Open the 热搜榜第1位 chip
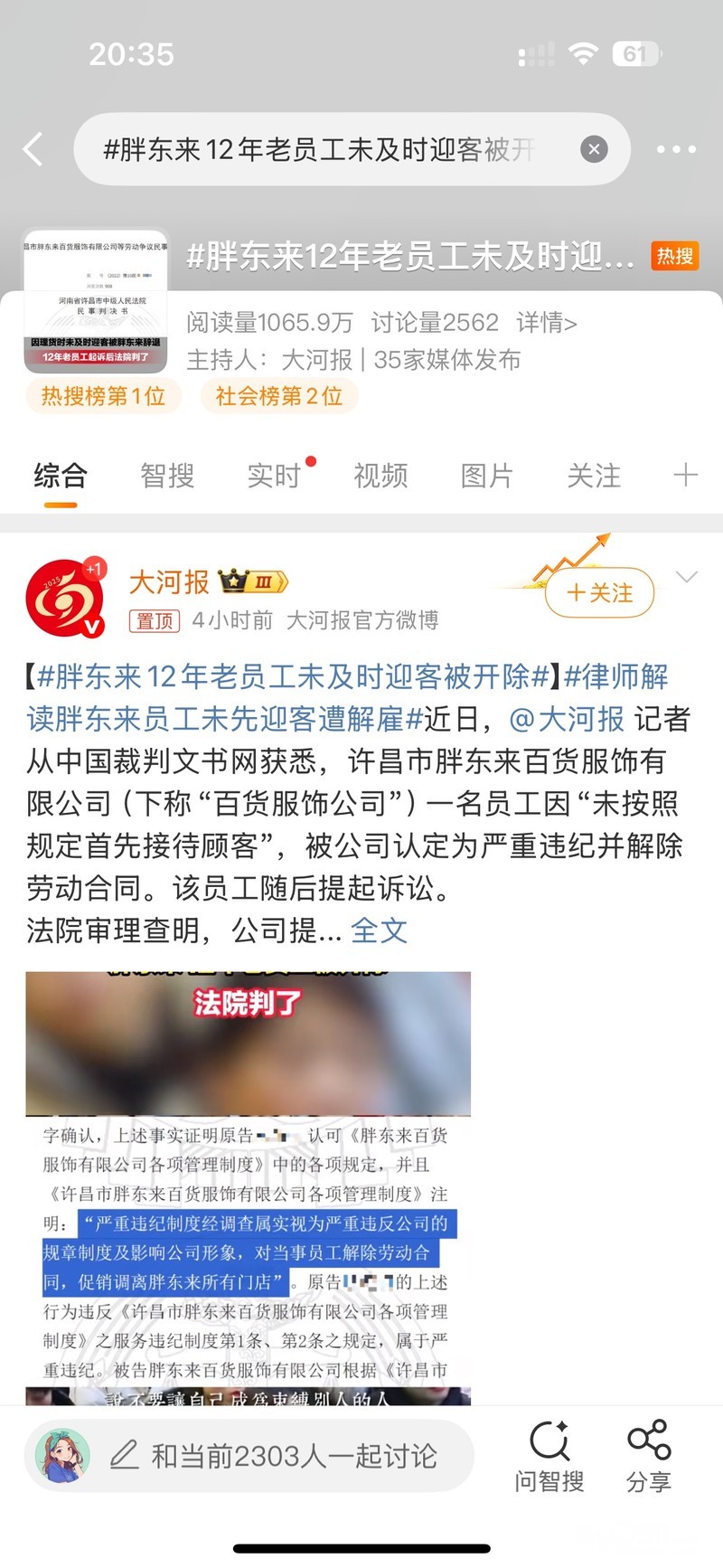This screenshot has width=723, height=1568. click(x=103, y=396)
